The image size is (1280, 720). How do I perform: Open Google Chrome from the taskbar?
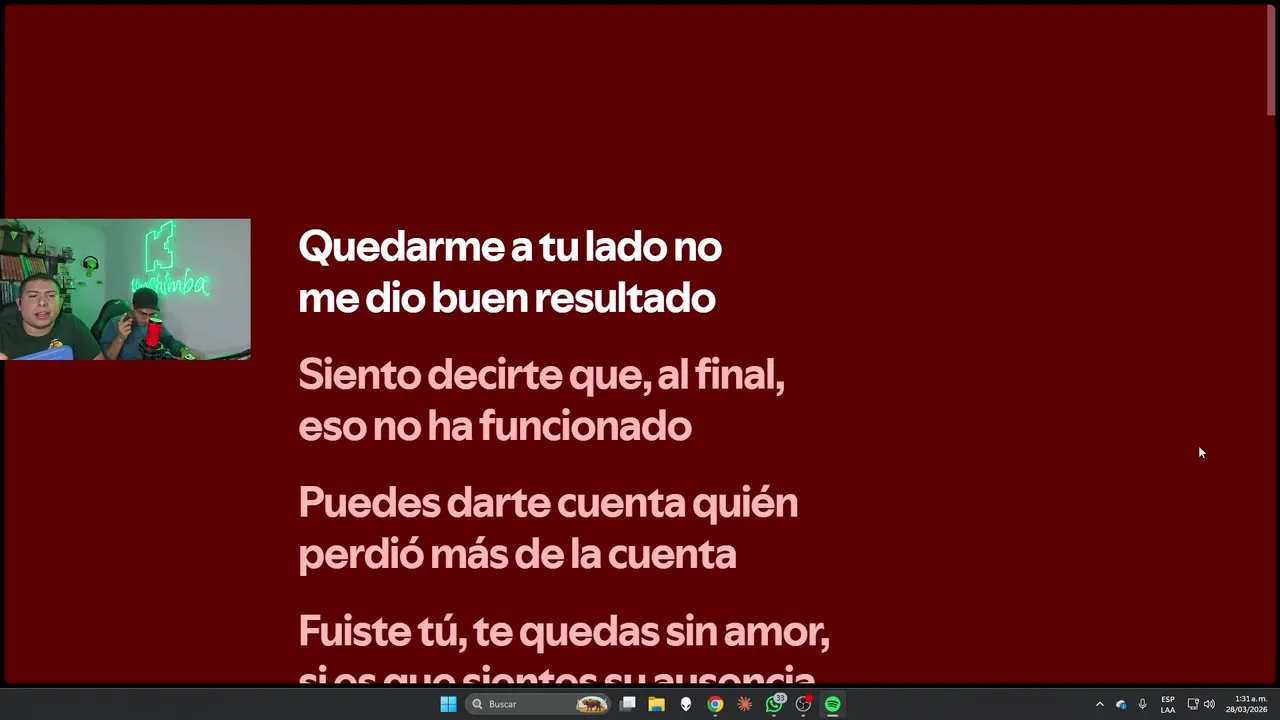click(715, 704)
